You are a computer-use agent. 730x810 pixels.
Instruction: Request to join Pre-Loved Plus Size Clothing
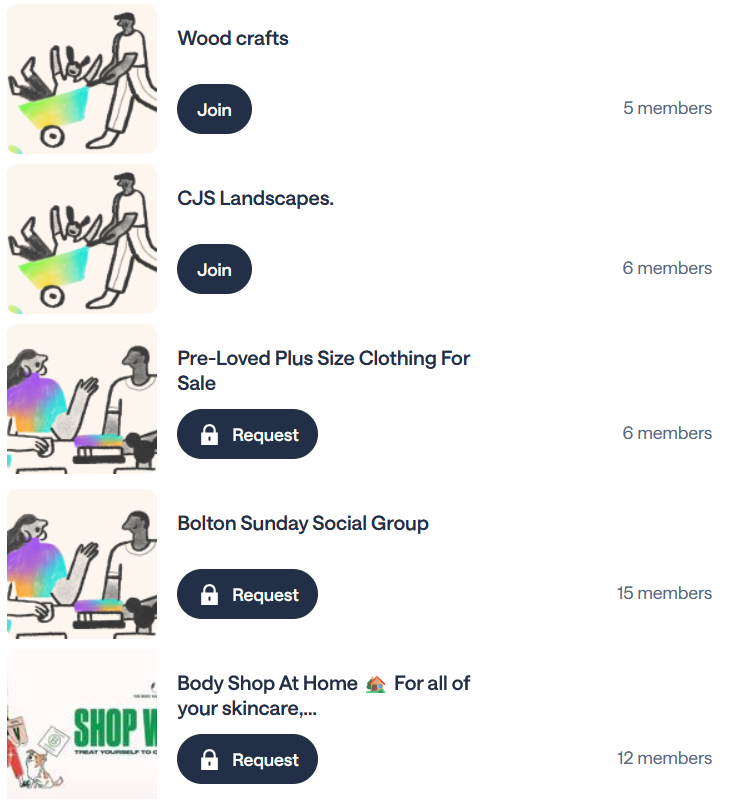tap(247, 435)
